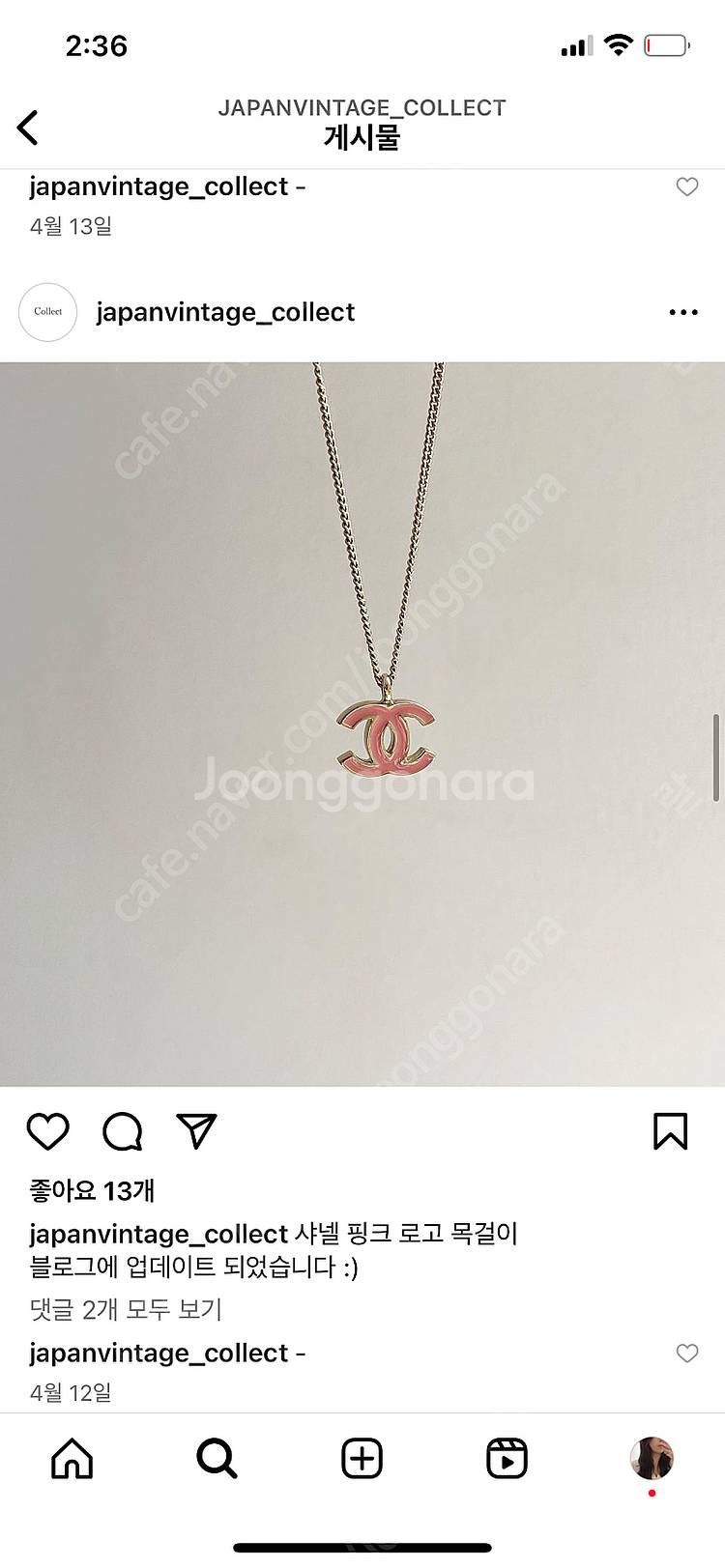725x1568 pixels.
Task: Like the comment dated 4월 12일
Action: click(686, 1354)
